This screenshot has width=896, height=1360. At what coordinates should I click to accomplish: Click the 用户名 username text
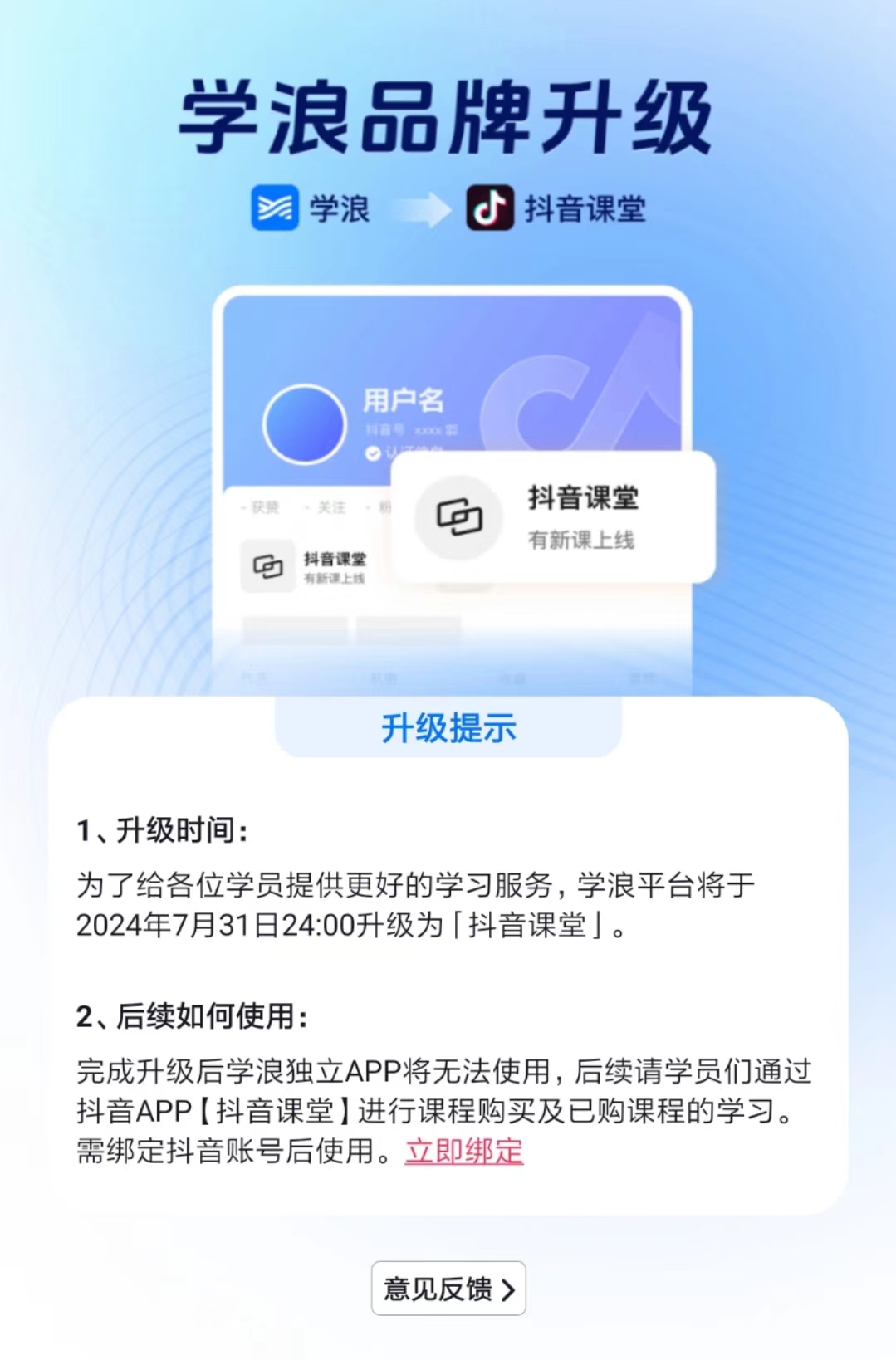point(405,400)
